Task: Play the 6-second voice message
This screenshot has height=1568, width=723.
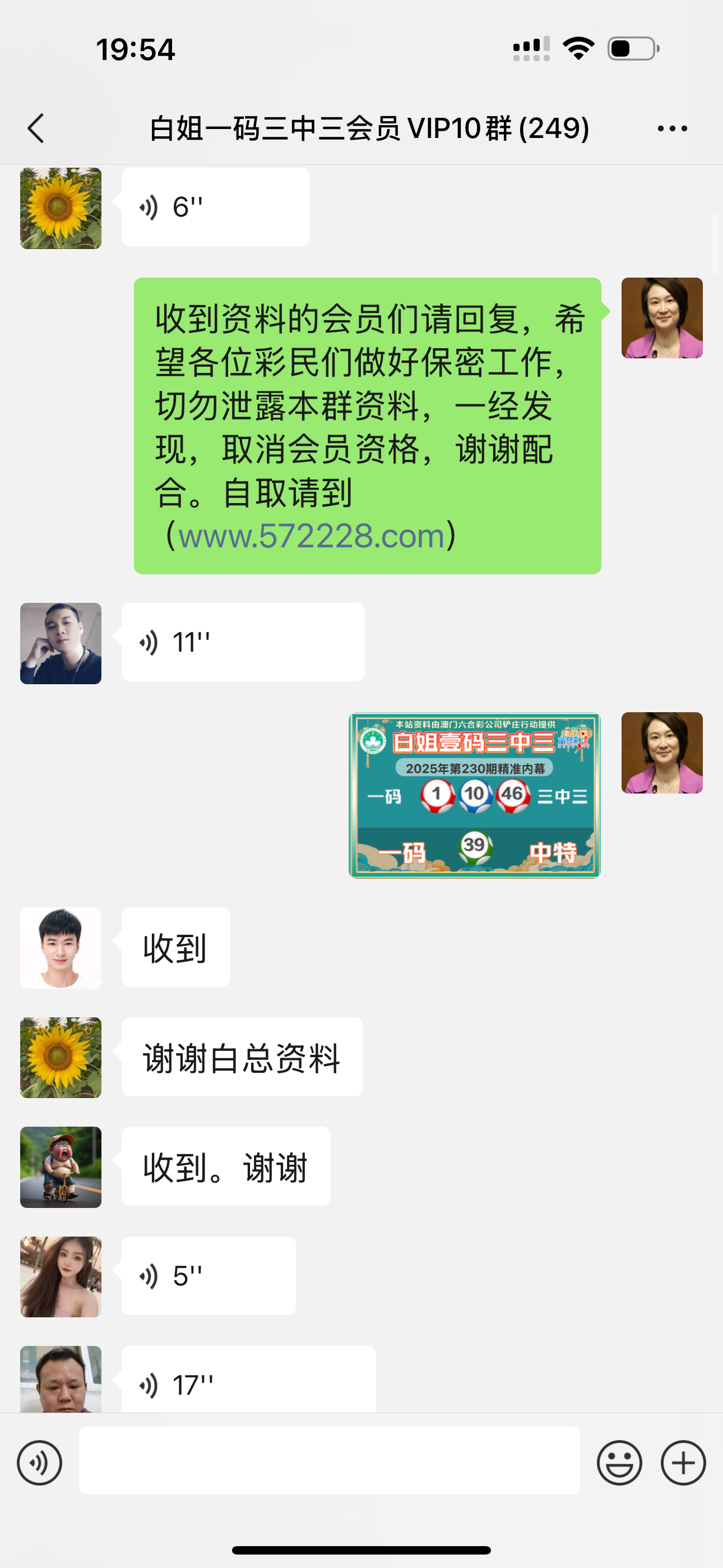Action: pyautogui.click(x=215, y=207)
